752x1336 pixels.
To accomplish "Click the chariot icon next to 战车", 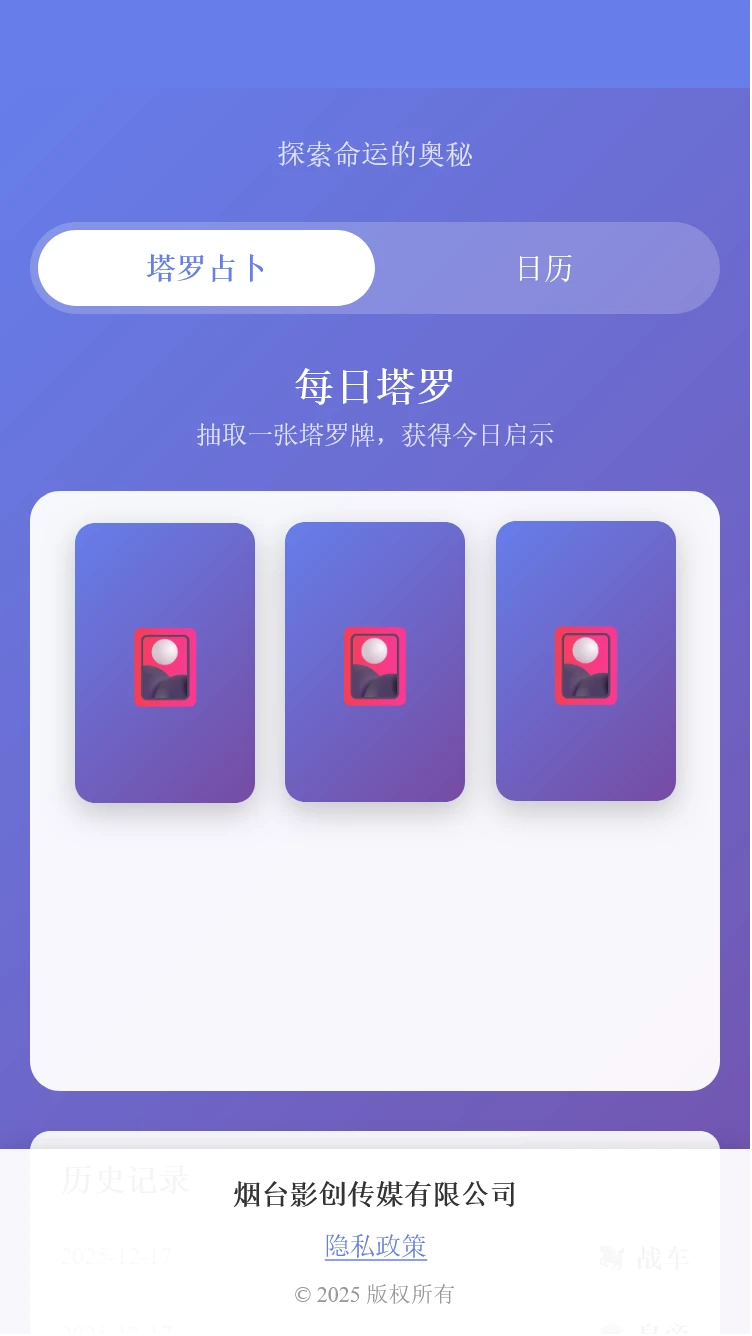I will [611, 1257].
